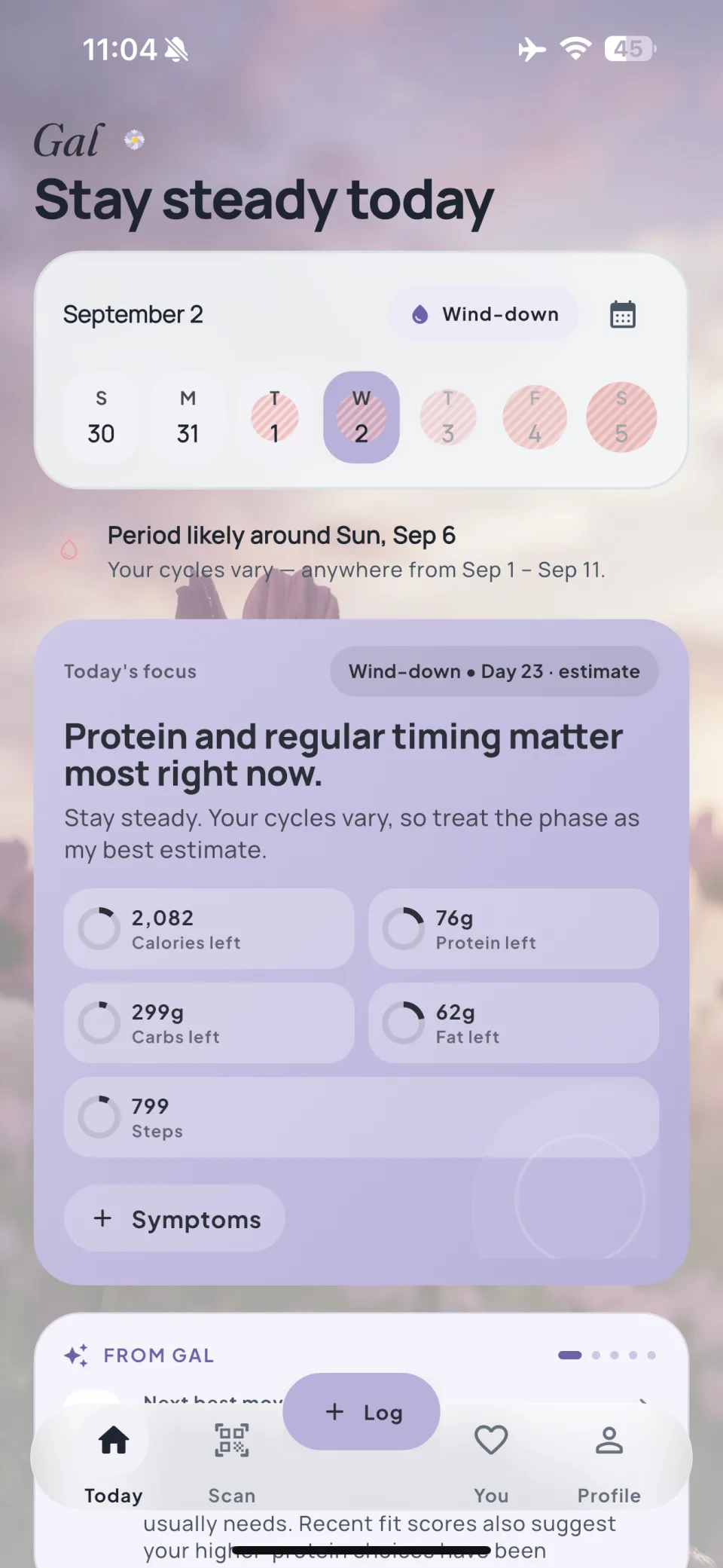Screen dimensions: 723x1568
Task: Open the Fat left card
Action: (514, 1023)
